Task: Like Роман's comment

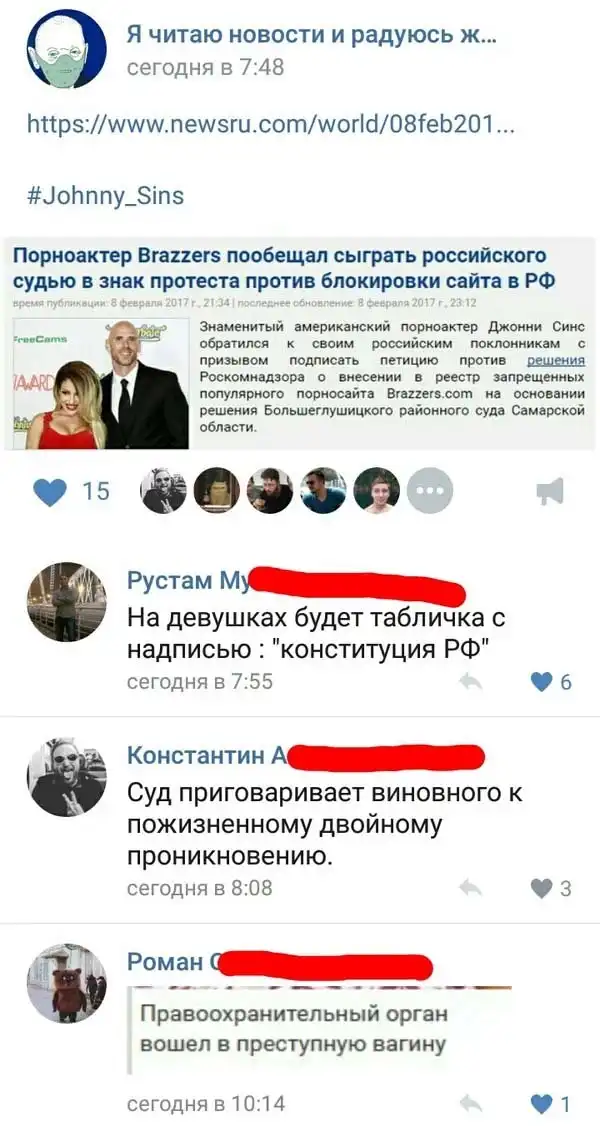Action: tap(542, 1104)
